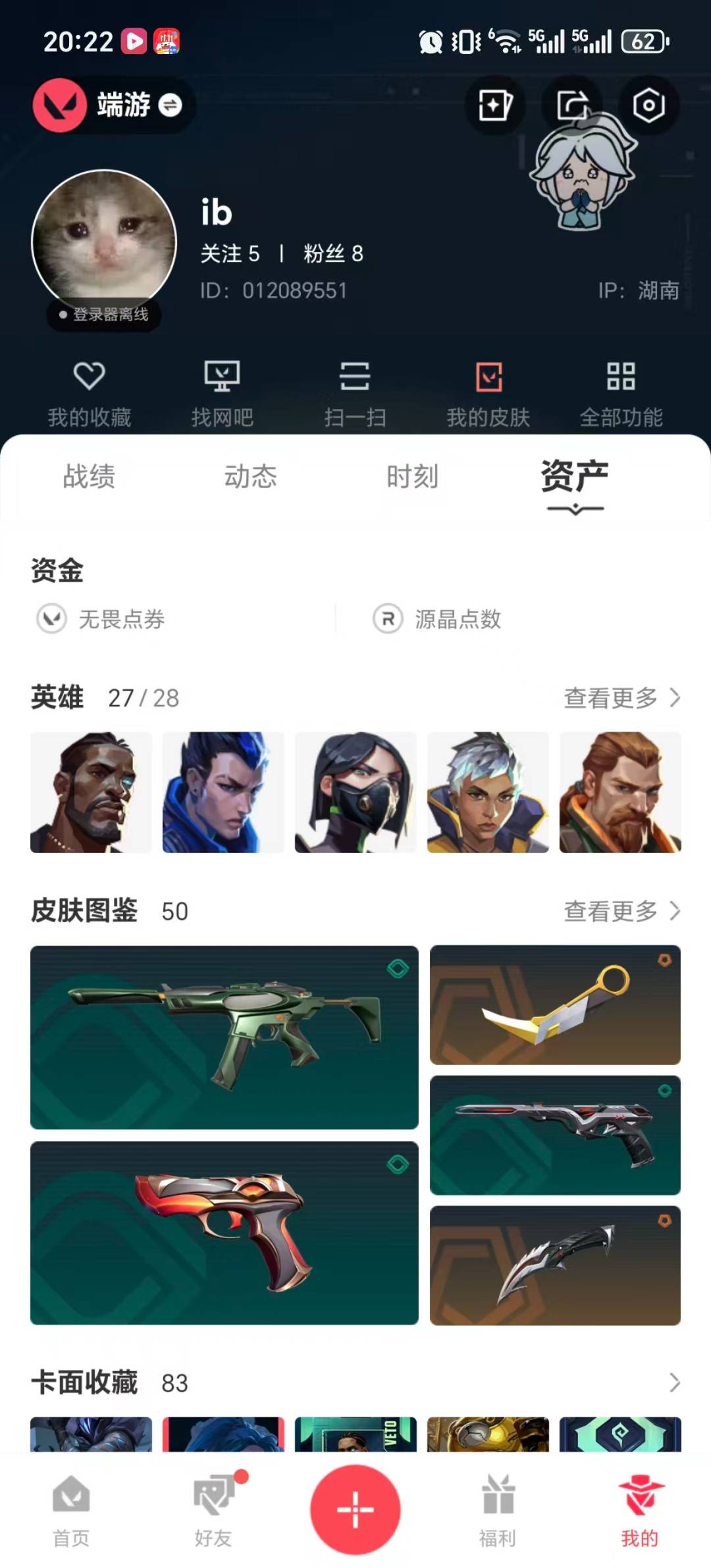The width and height of the screenshot is (711, 1568).
Task: Open the settings hexagon icon
Action: coord(648,105)
